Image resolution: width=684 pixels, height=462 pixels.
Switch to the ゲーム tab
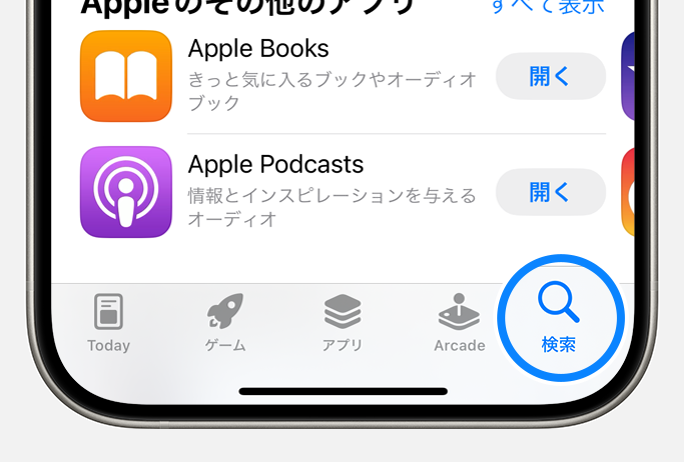(225, 323)
